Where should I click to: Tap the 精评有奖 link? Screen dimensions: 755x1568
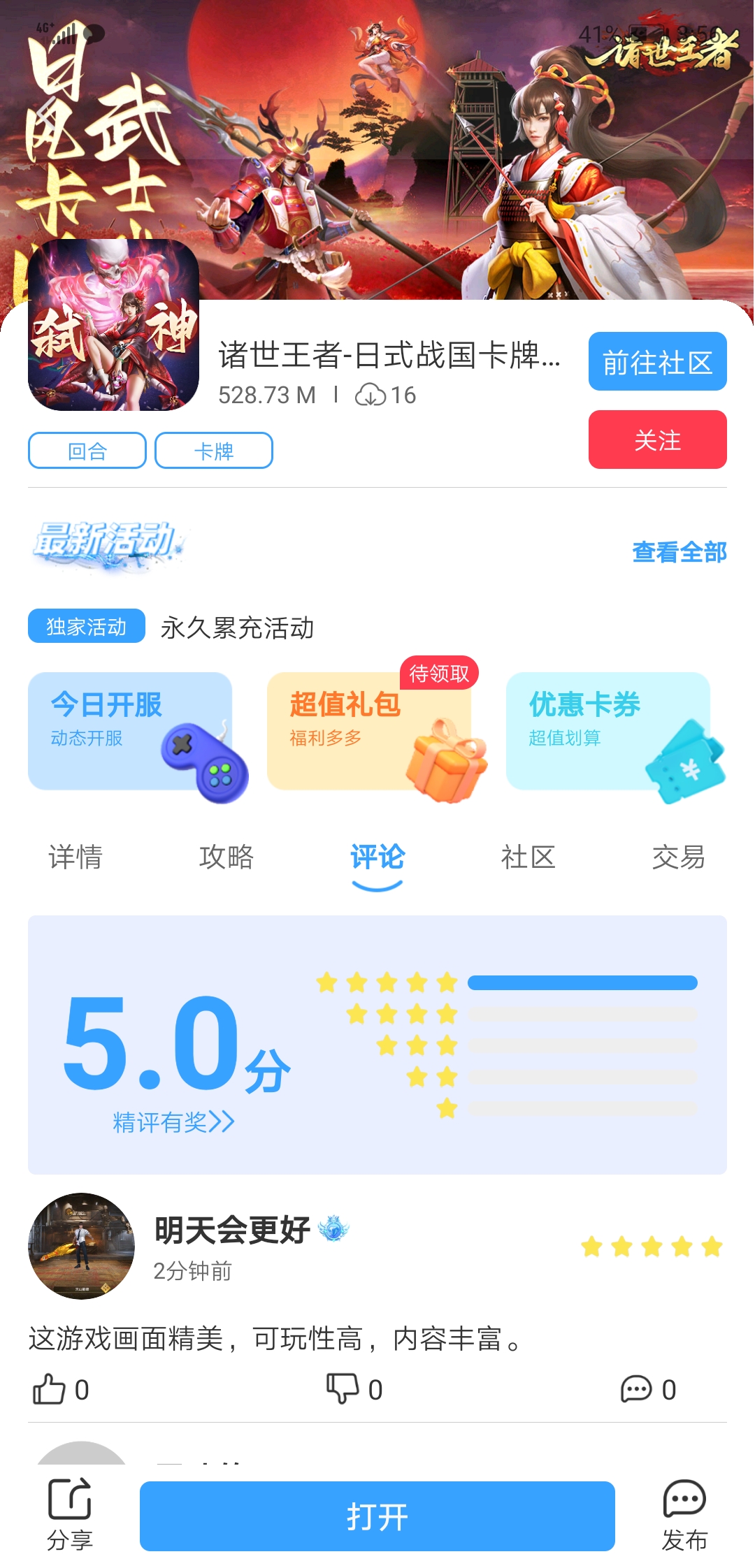(173, 1122)
